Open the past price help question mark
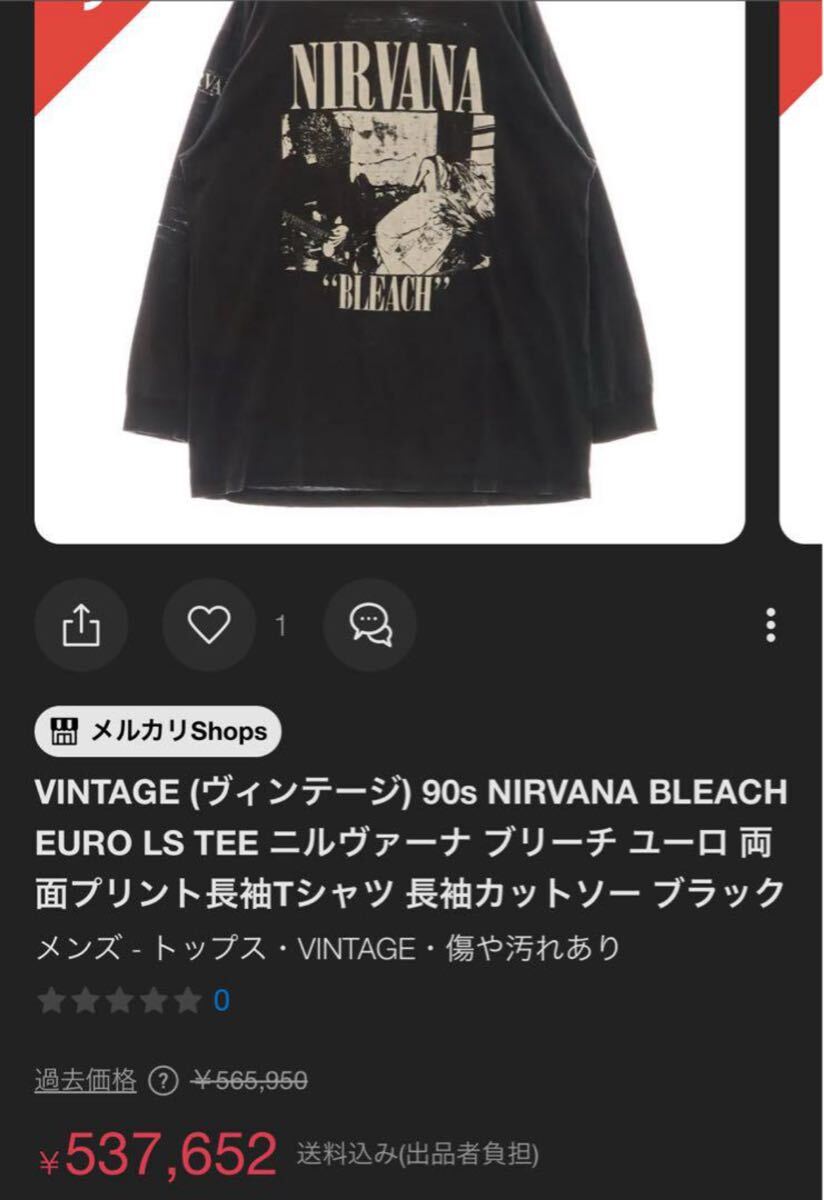 (162, 1081)
